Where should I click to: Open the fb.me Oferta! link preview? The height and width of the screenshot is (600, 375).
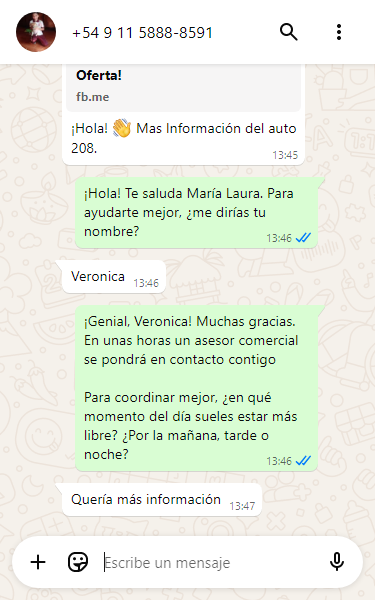184,88
